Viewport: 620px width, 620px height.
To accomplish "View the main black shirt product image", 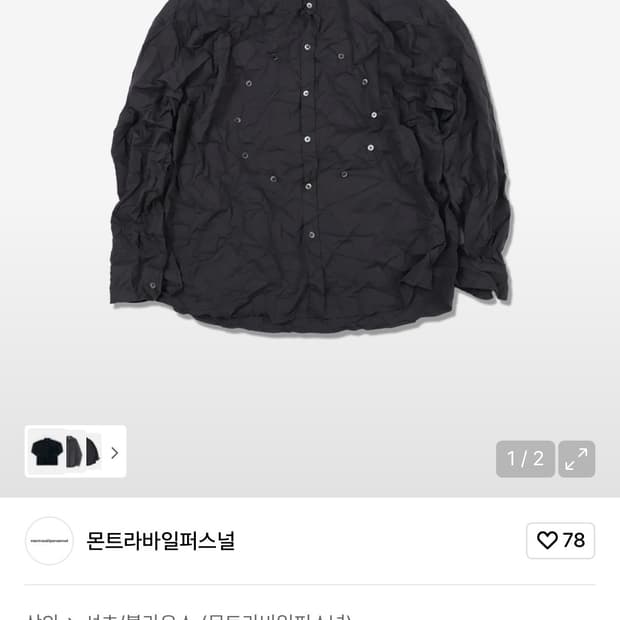I will tap(310, 170).
